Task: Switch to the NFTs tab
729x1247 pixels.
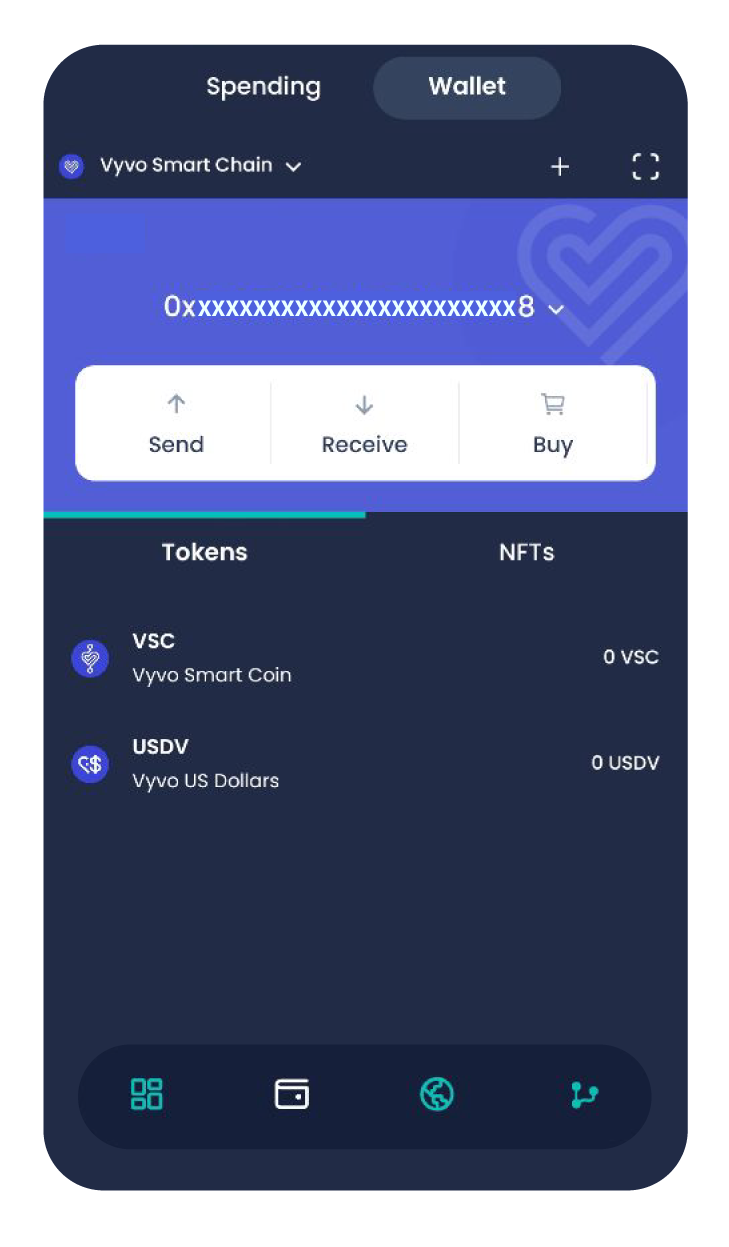Action: click(x=526, y=552)
